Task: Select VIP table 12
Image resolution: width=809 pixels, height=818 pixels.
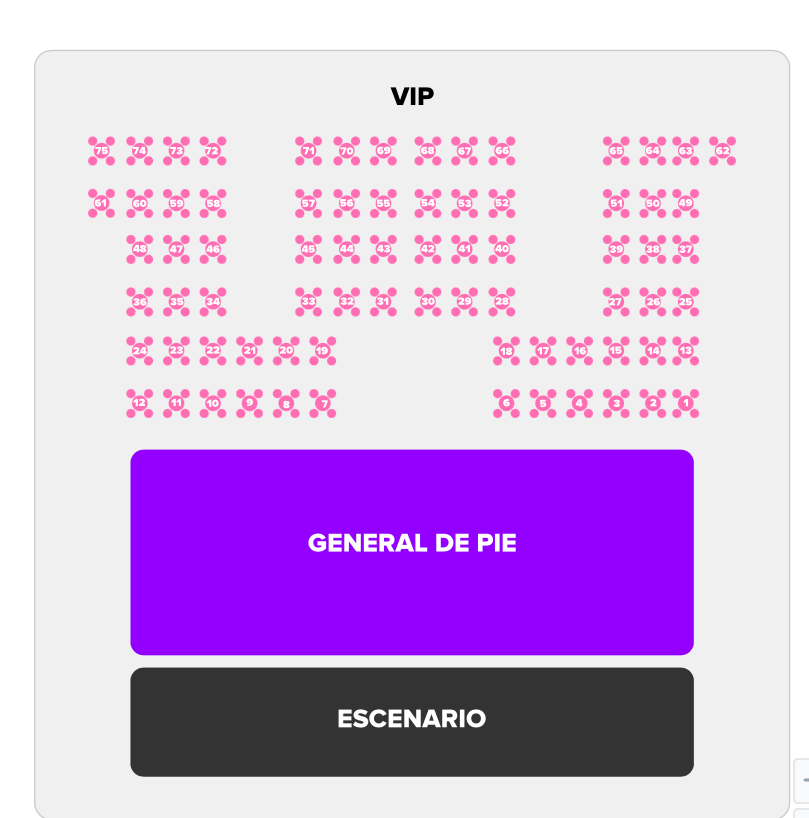Action: coord(139,404)
